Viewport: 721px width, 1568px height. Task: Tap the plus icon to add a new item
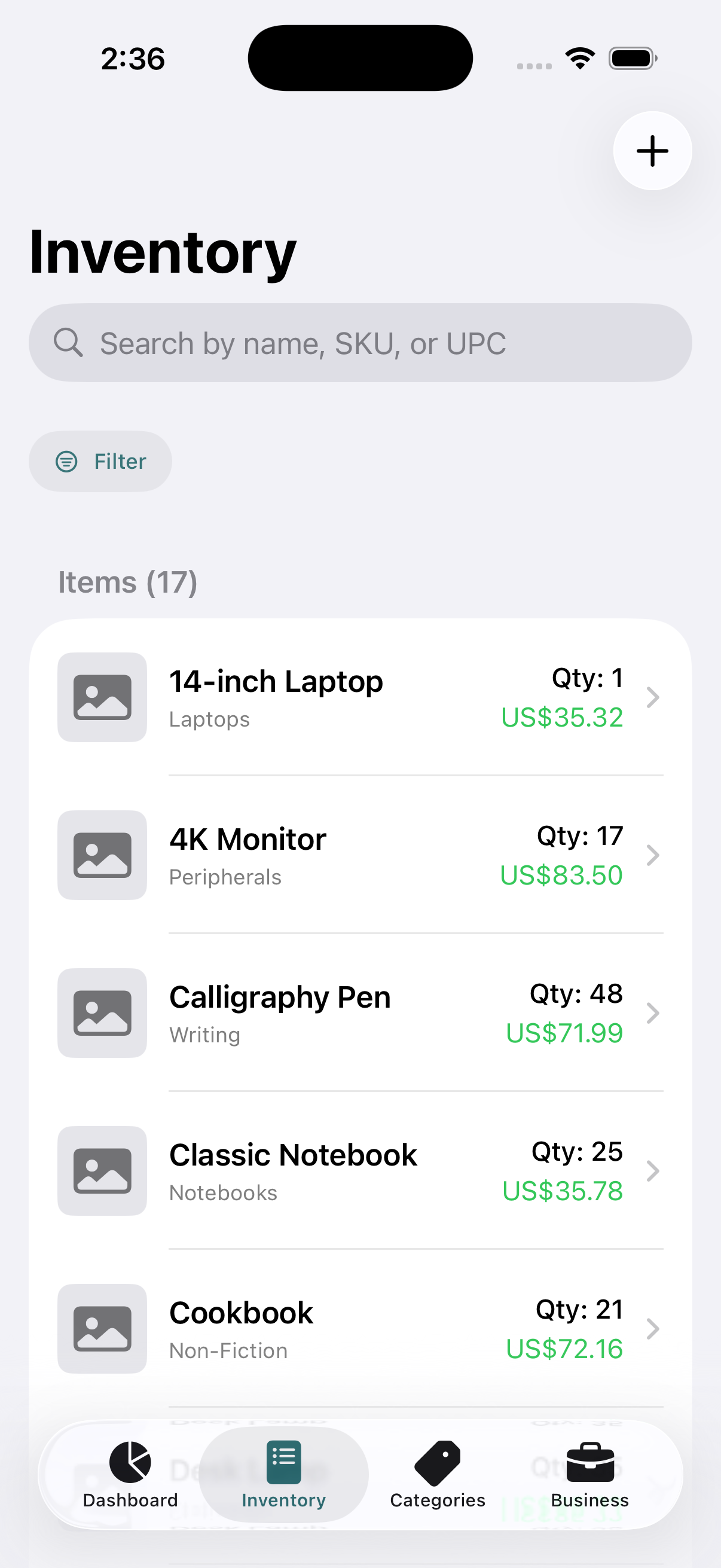(652, 151)
